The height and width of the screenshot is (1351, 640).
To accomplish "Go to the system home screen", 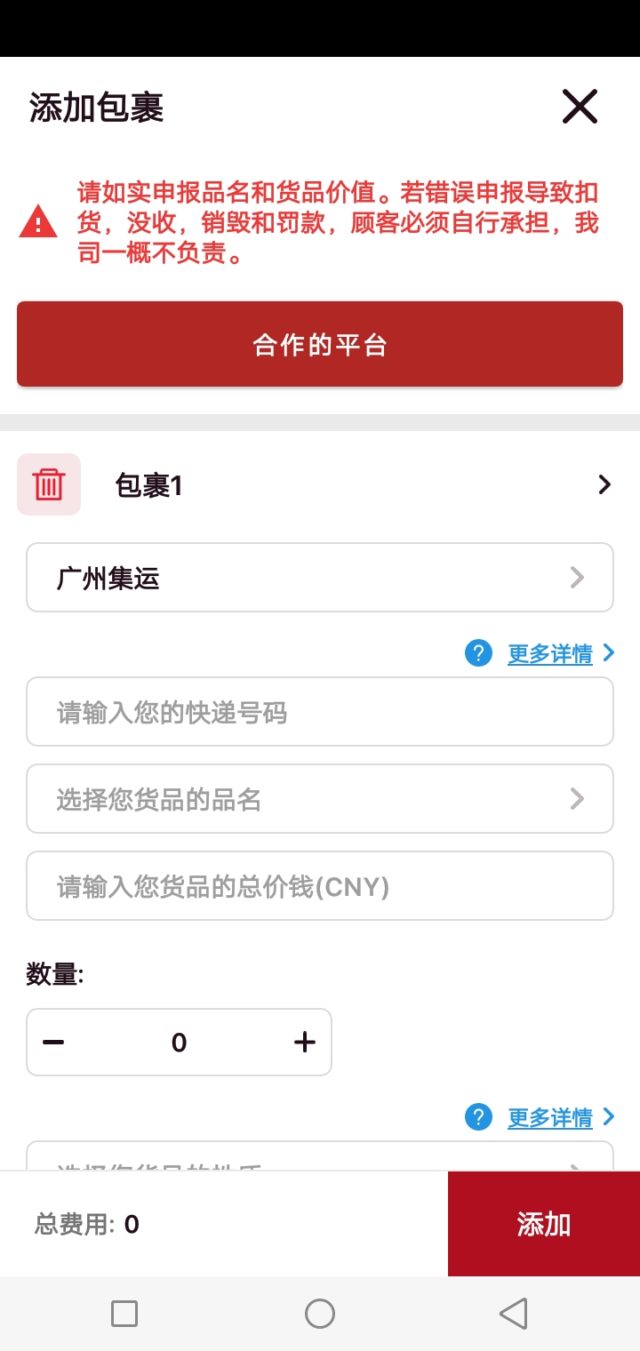I will [x=320, y=1313].
